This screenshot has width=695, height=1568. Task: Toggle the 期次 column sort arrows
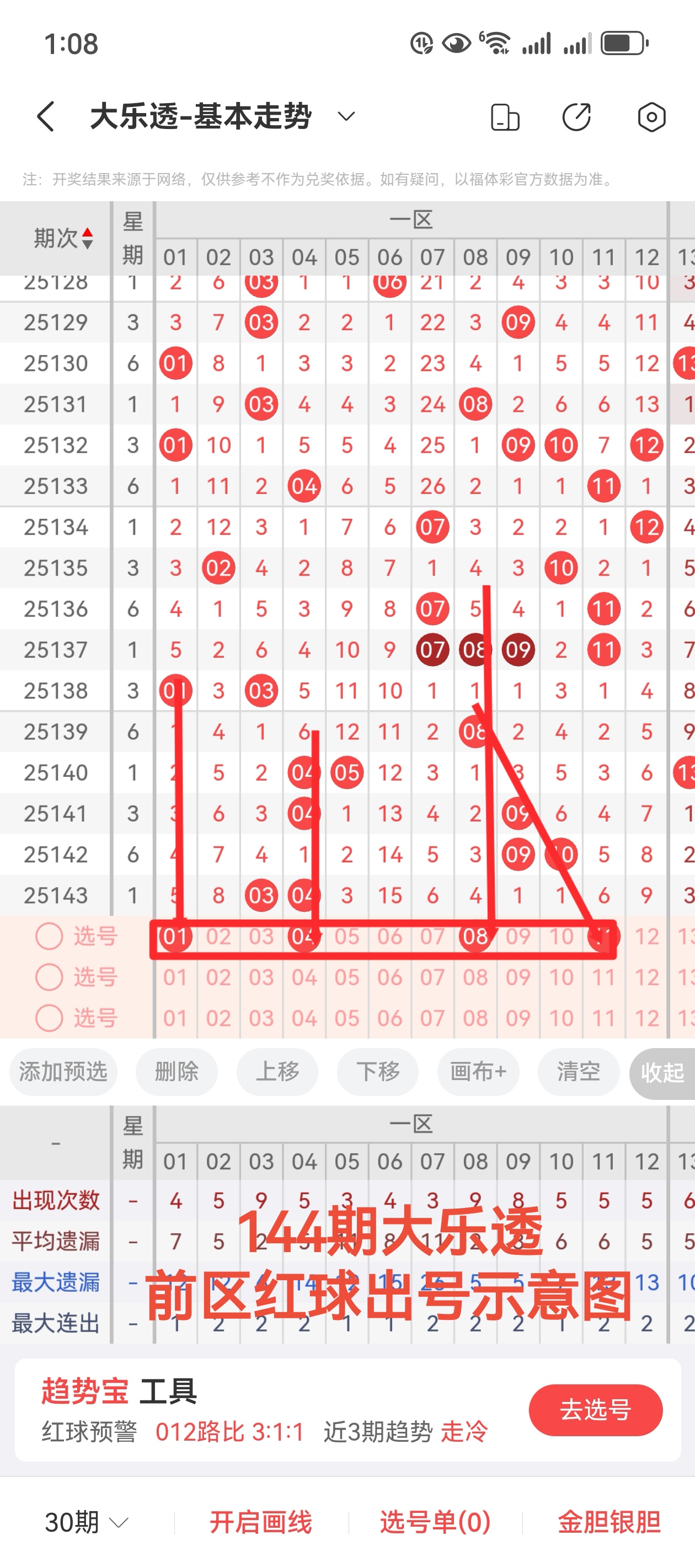tap(87, 238)
